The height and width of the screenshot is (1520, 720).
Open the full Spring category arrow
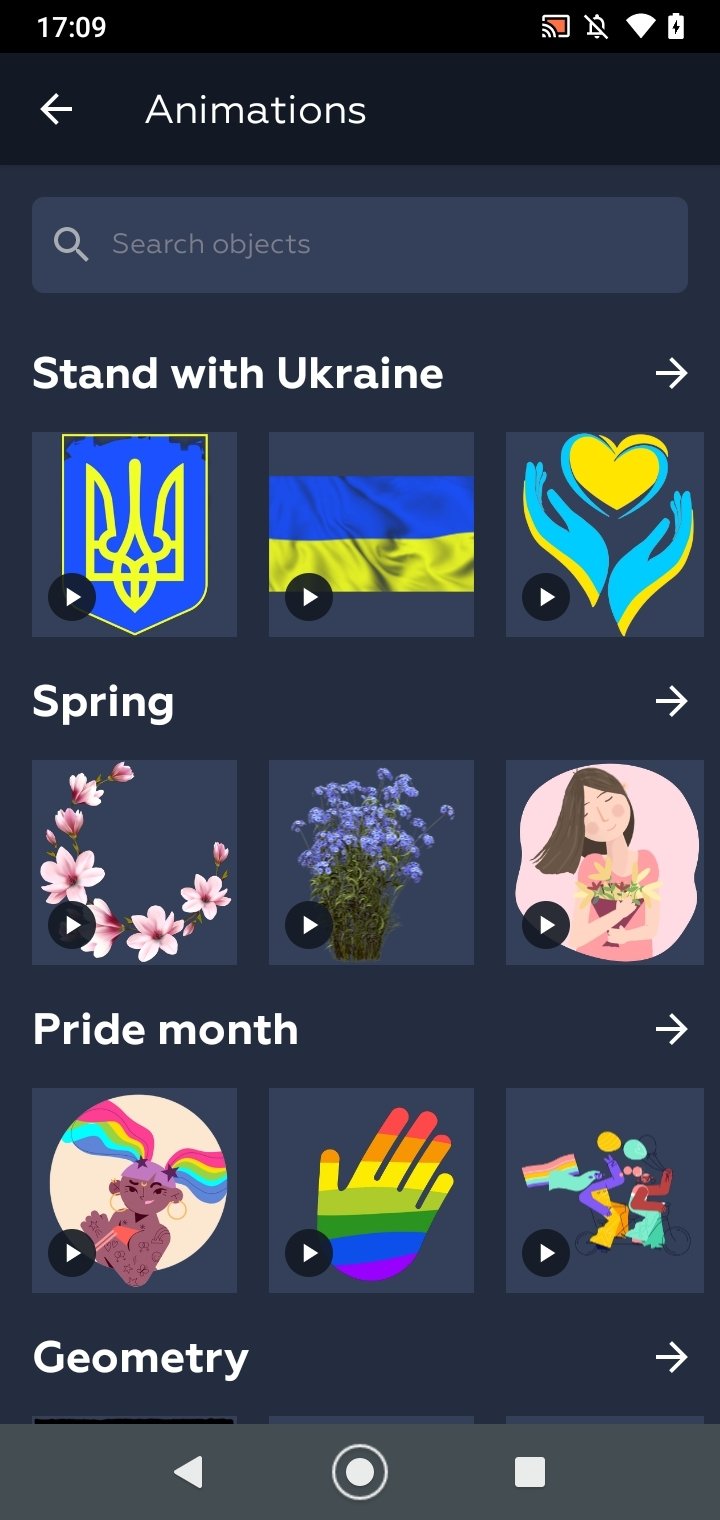tap(671, 702)
